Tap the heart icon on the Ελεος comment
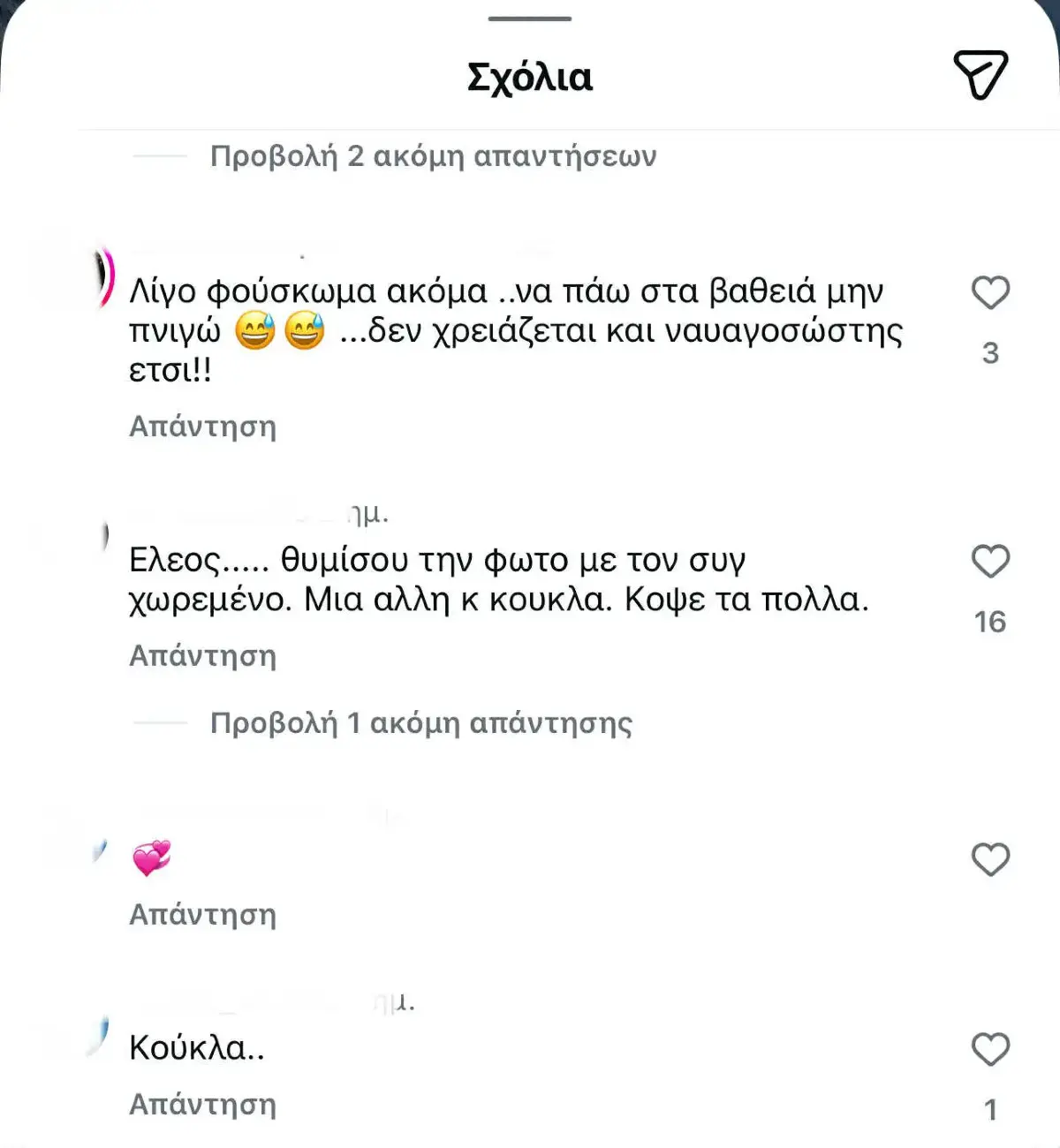1060x1148 pixels. coord(990,561)
